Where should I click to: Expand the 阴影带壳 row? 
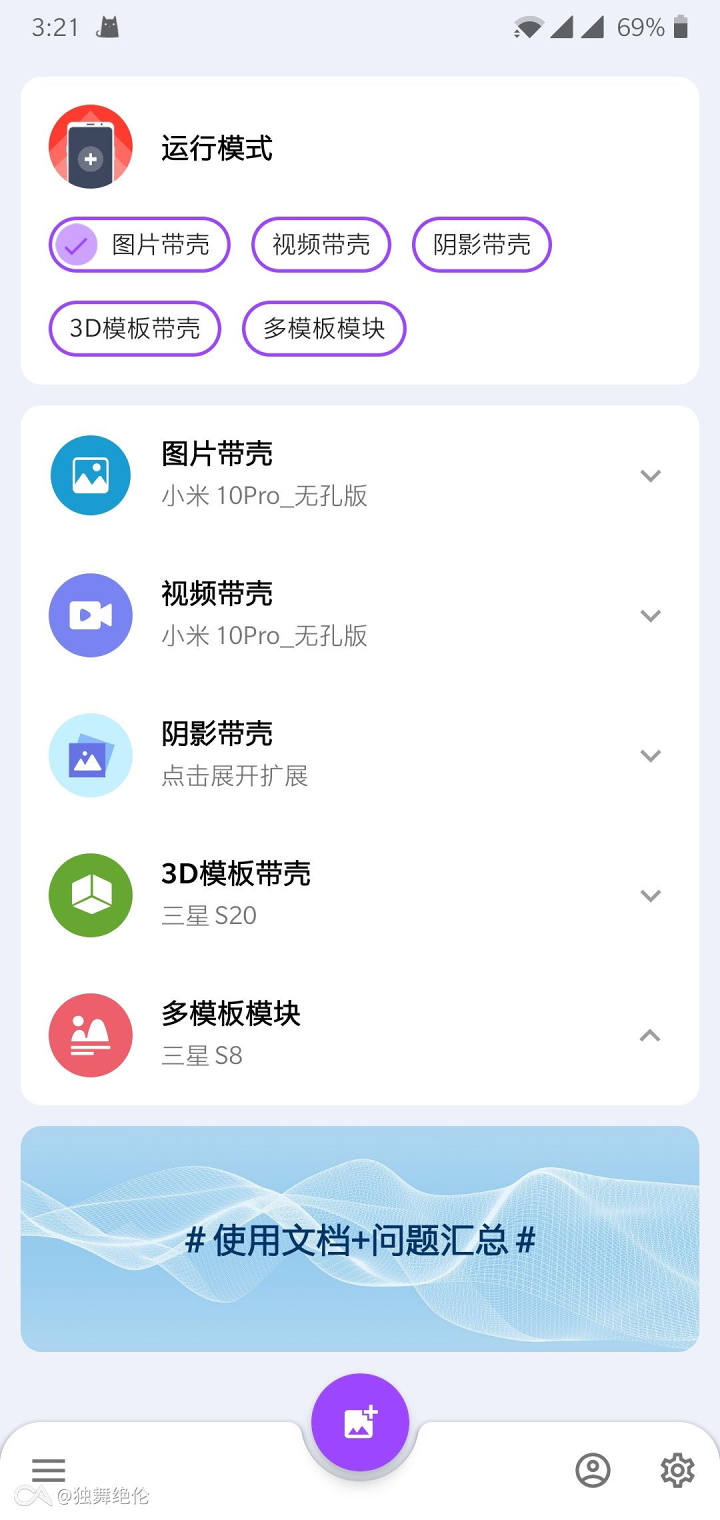pos(650,756)
